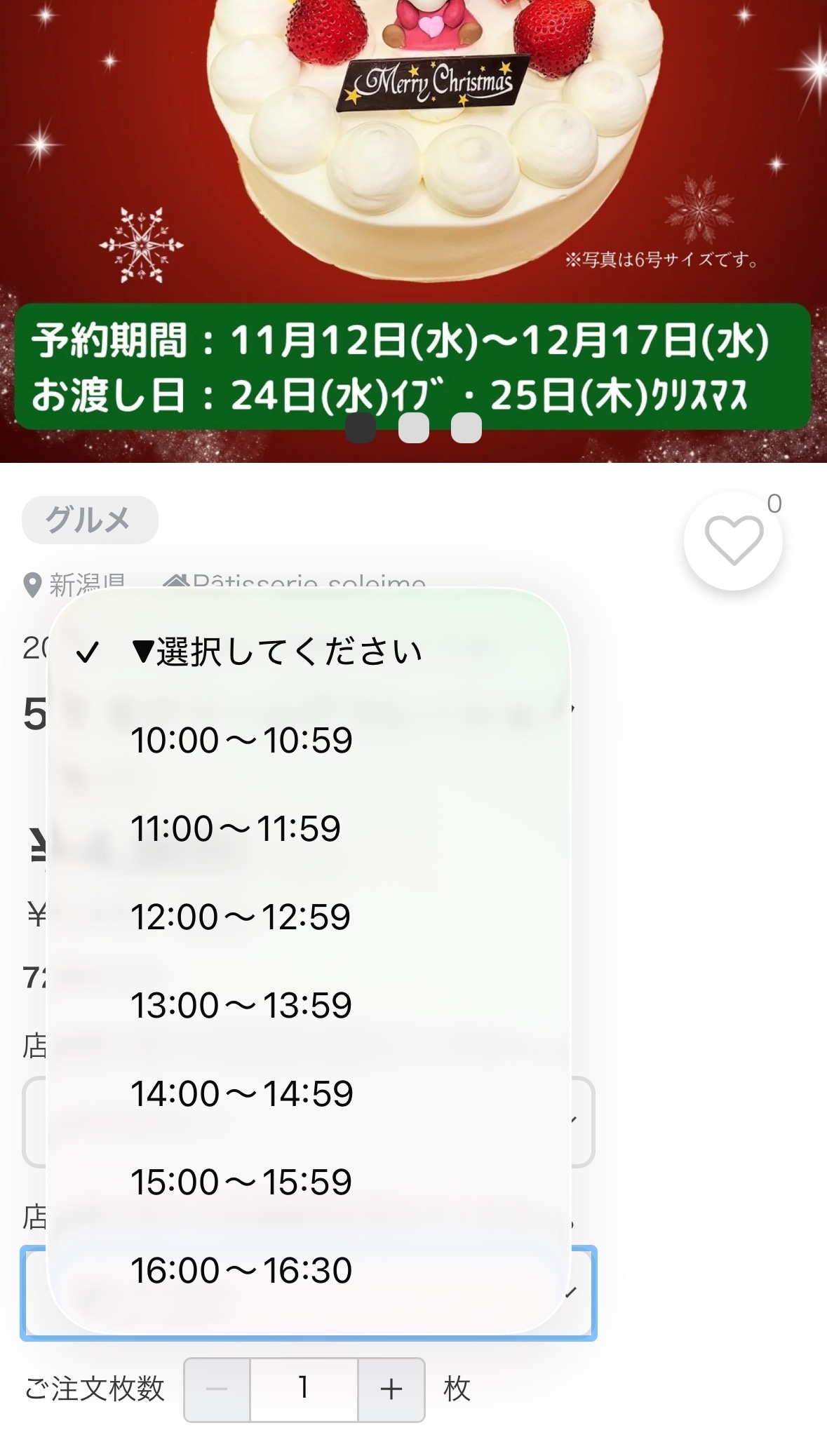
Task: Jump to the second banner image dot
Action: (x=413, y=428)
